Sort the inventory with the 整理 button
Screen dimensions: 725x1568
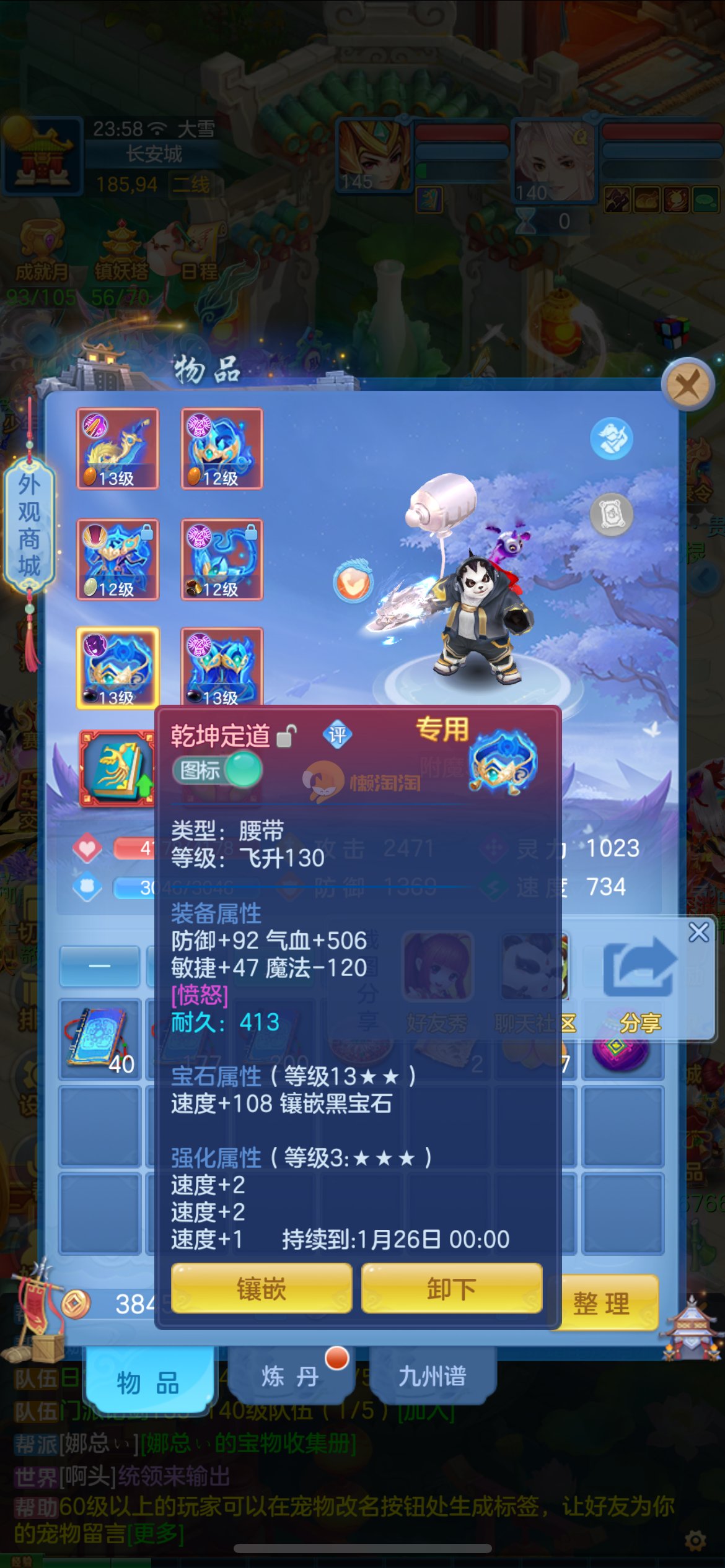601,1303
